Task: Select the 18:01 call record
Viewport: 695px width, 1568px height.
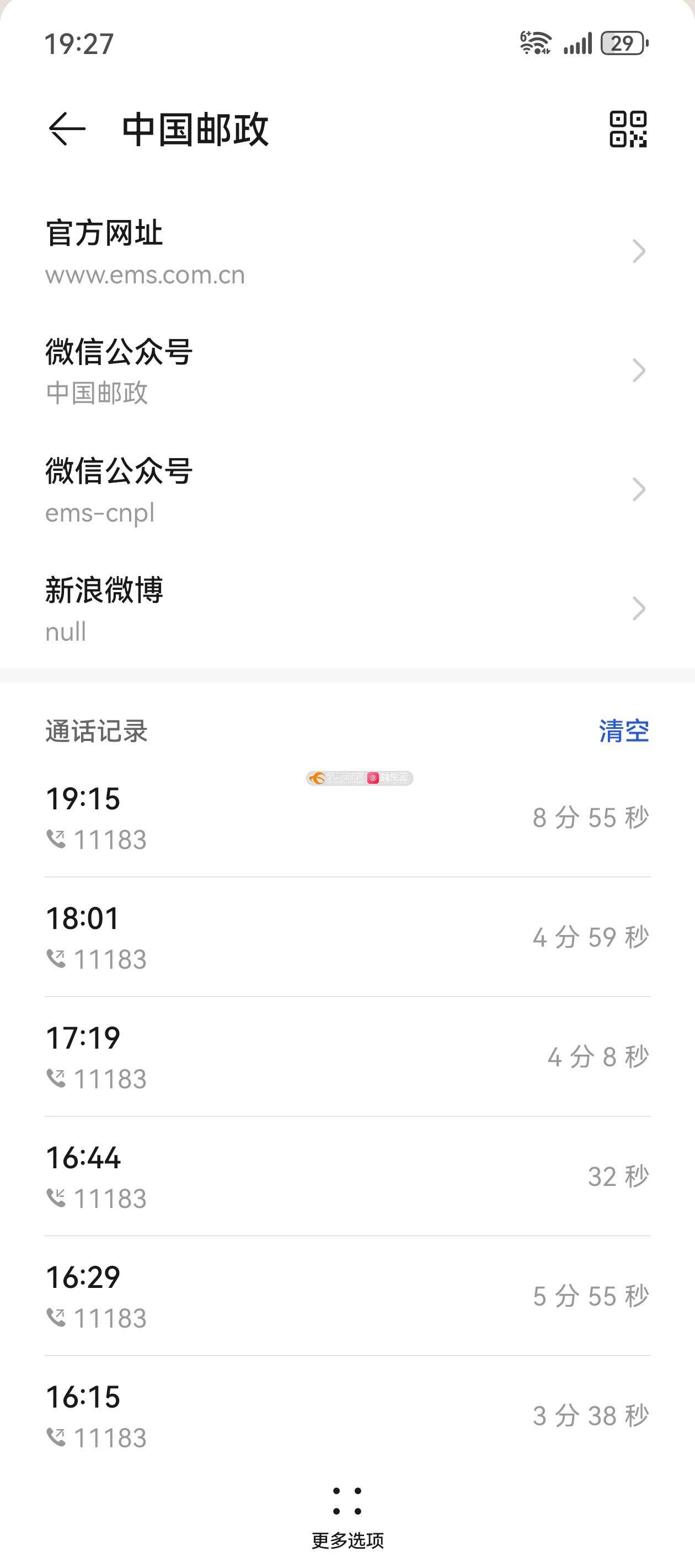Action: 347,937
